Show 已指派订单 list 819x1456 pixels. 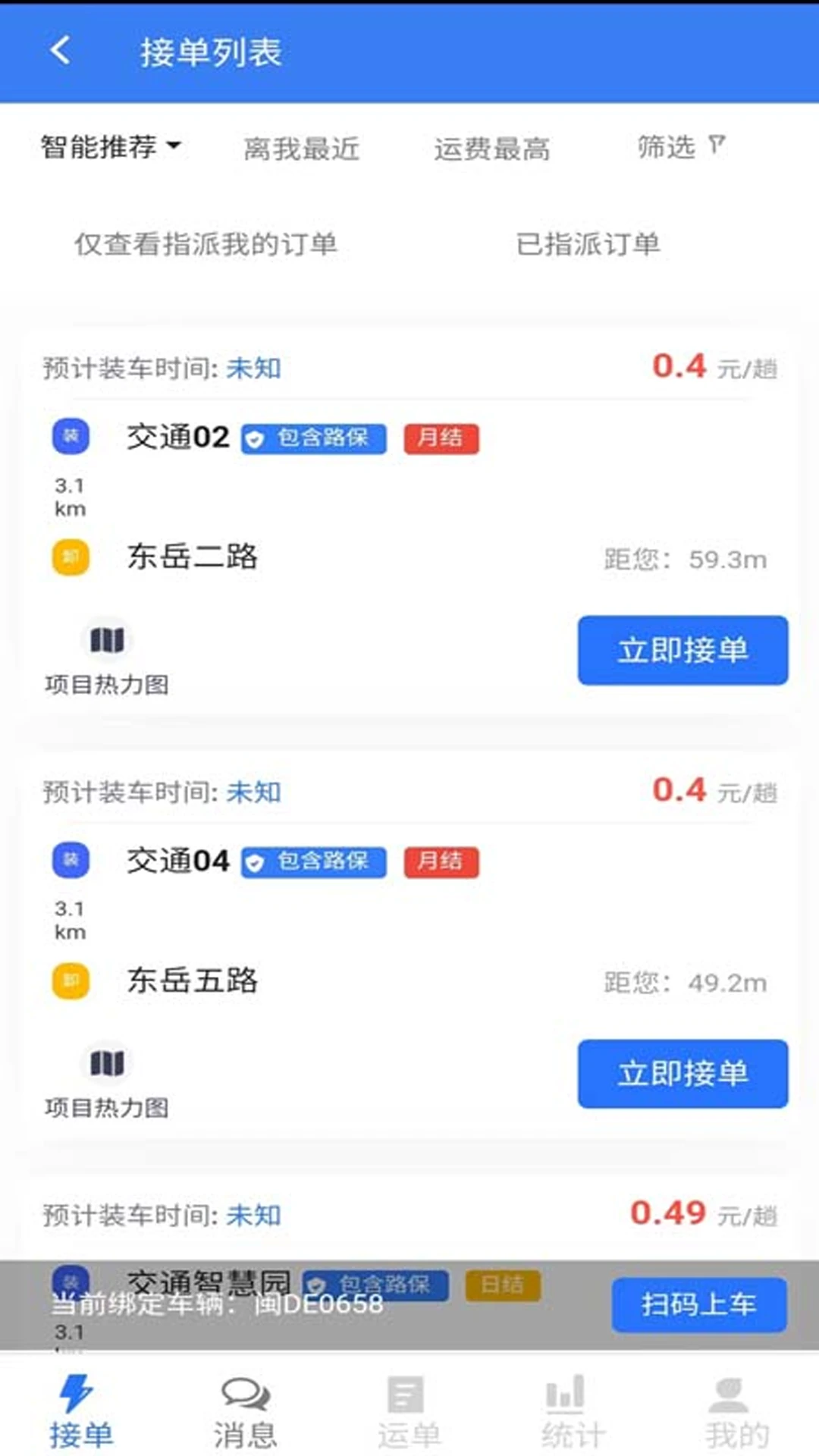click(x=588, y=244)
